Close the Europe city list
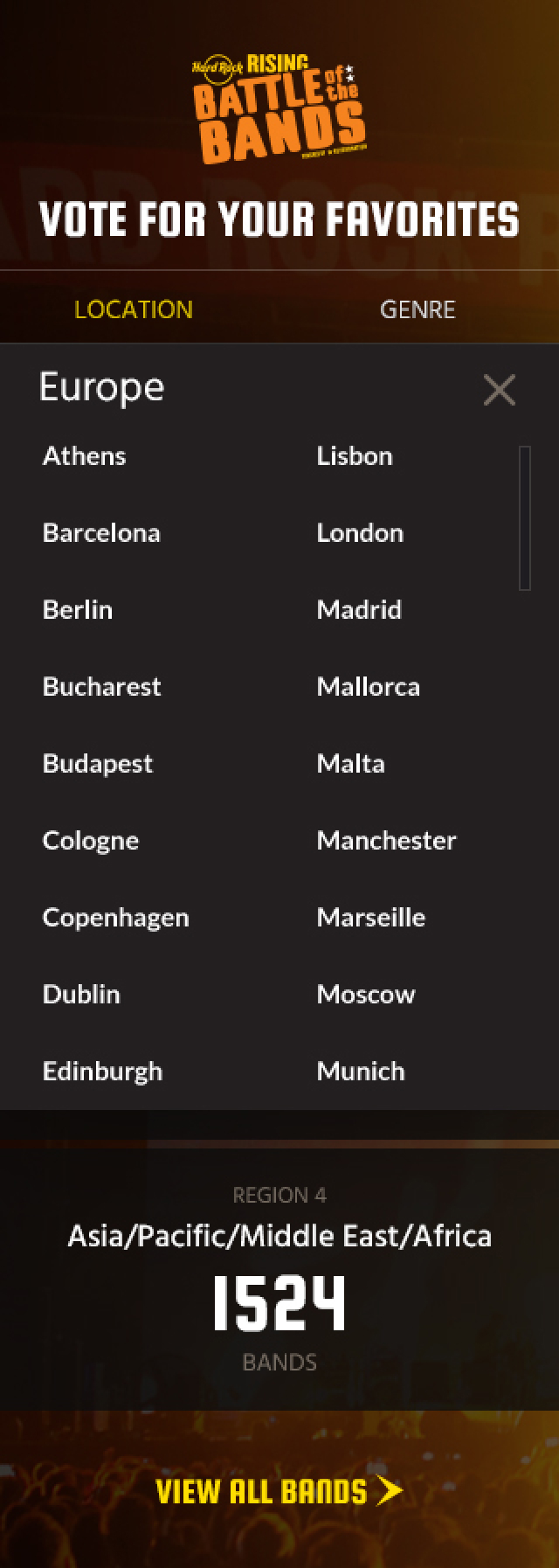The height and width of the screenshot is (1568, 559). [499, 390]
